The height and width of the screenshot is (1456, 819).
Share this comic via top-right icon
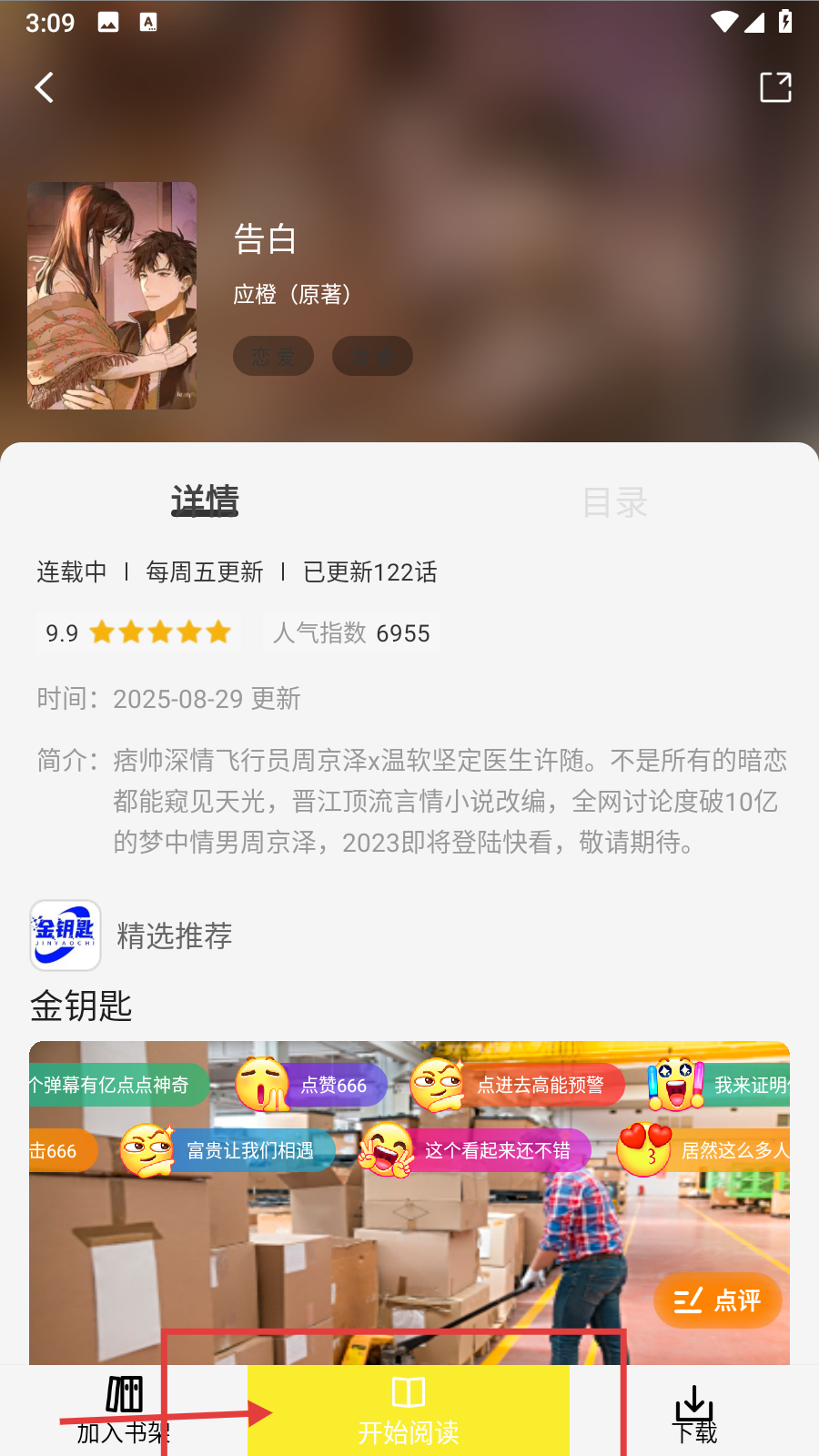tap(775, 87)
